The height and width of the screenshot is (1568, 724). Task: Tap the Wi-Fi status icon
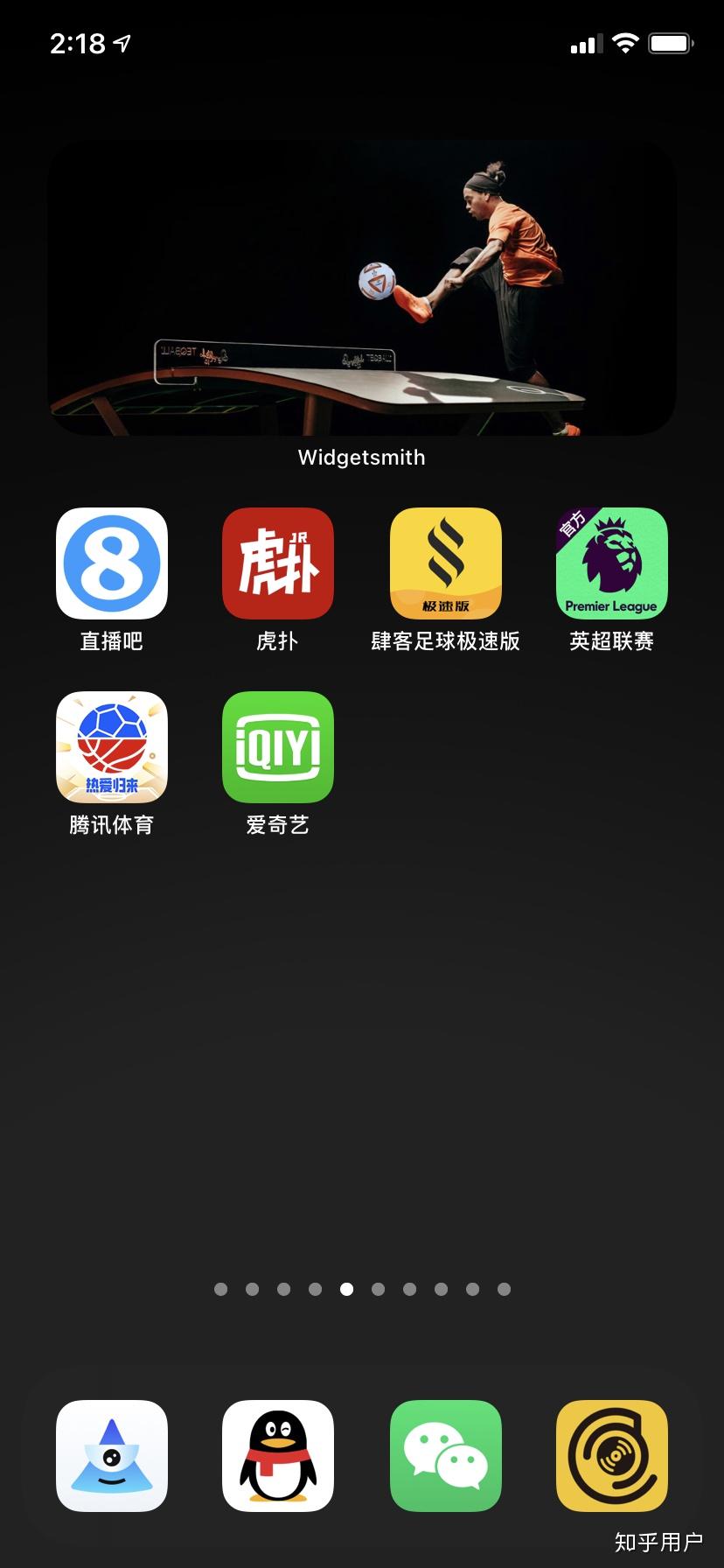click(624, 42)
